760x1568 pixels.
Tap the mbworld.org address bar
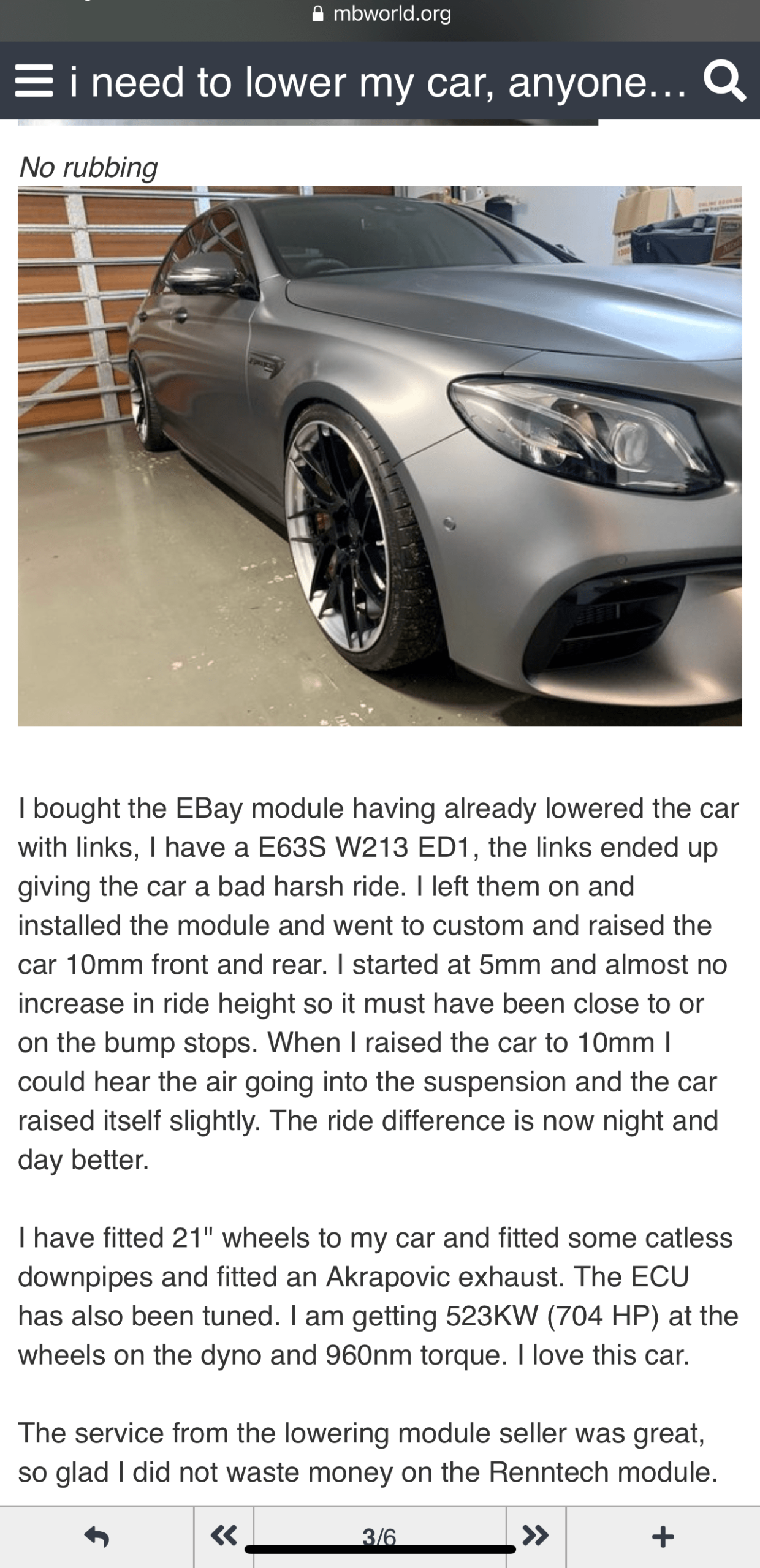pos(381,14)
